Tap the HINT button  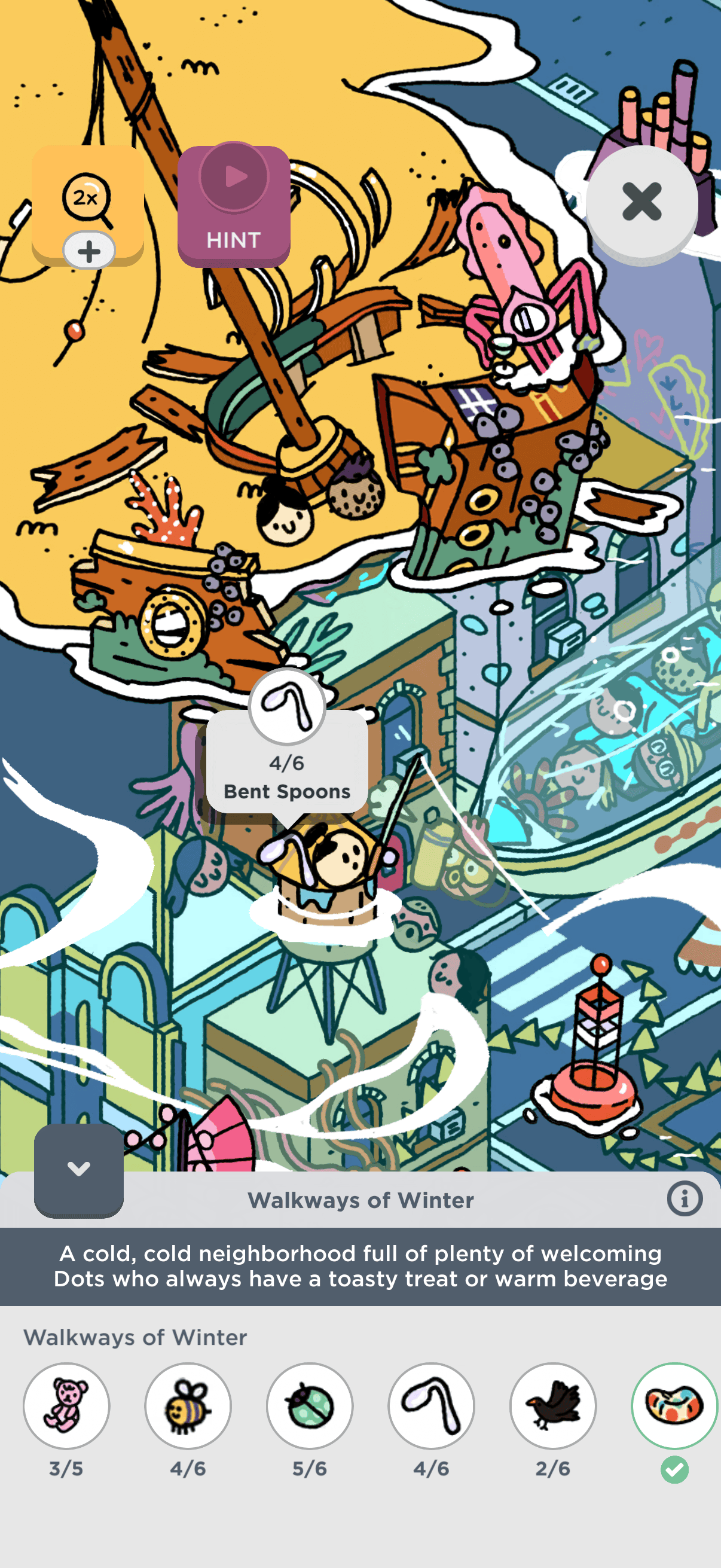pos(234,206)
